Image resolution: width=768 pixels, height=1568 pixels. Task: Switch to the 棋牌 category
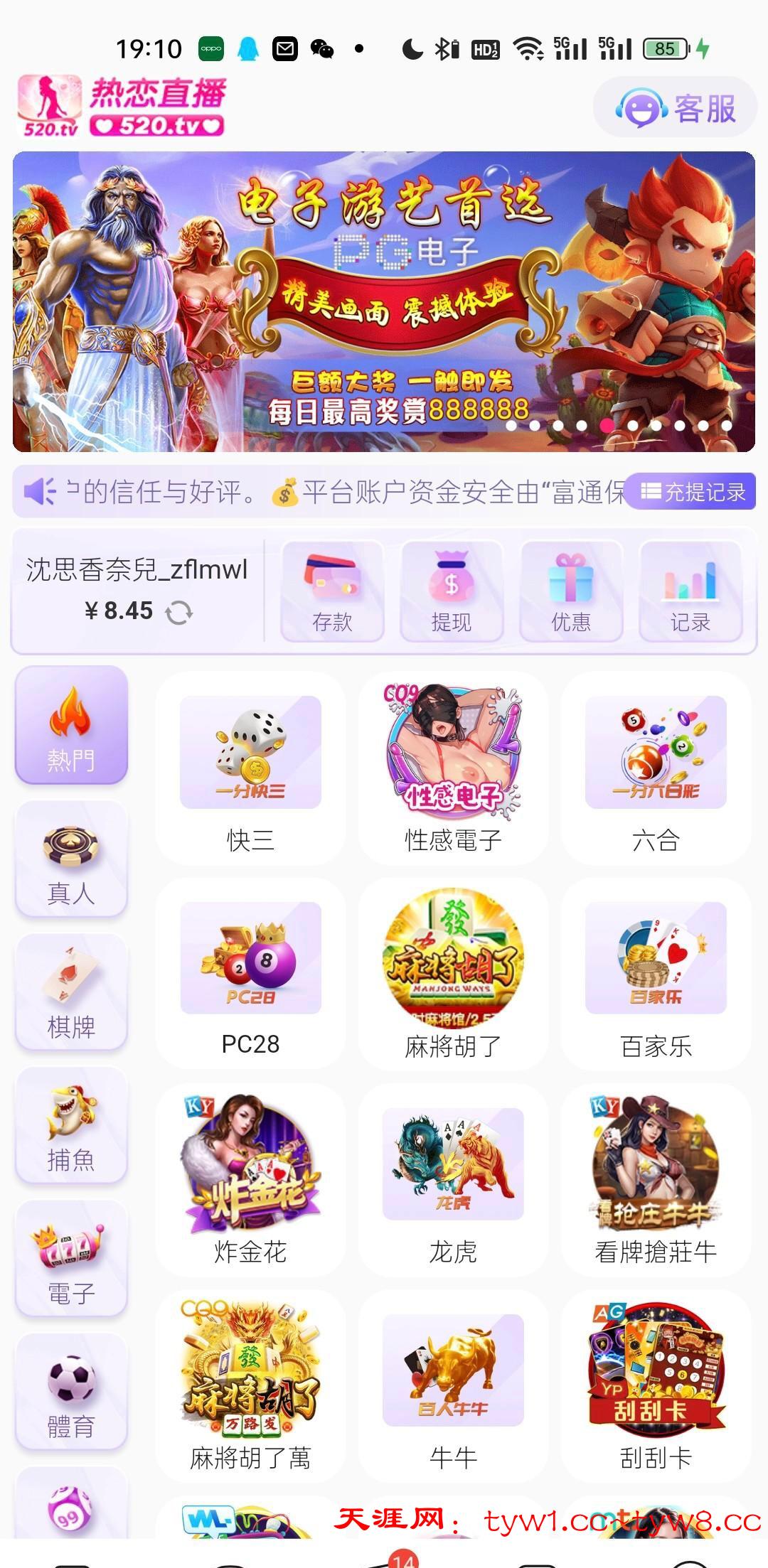coord(71,992)
